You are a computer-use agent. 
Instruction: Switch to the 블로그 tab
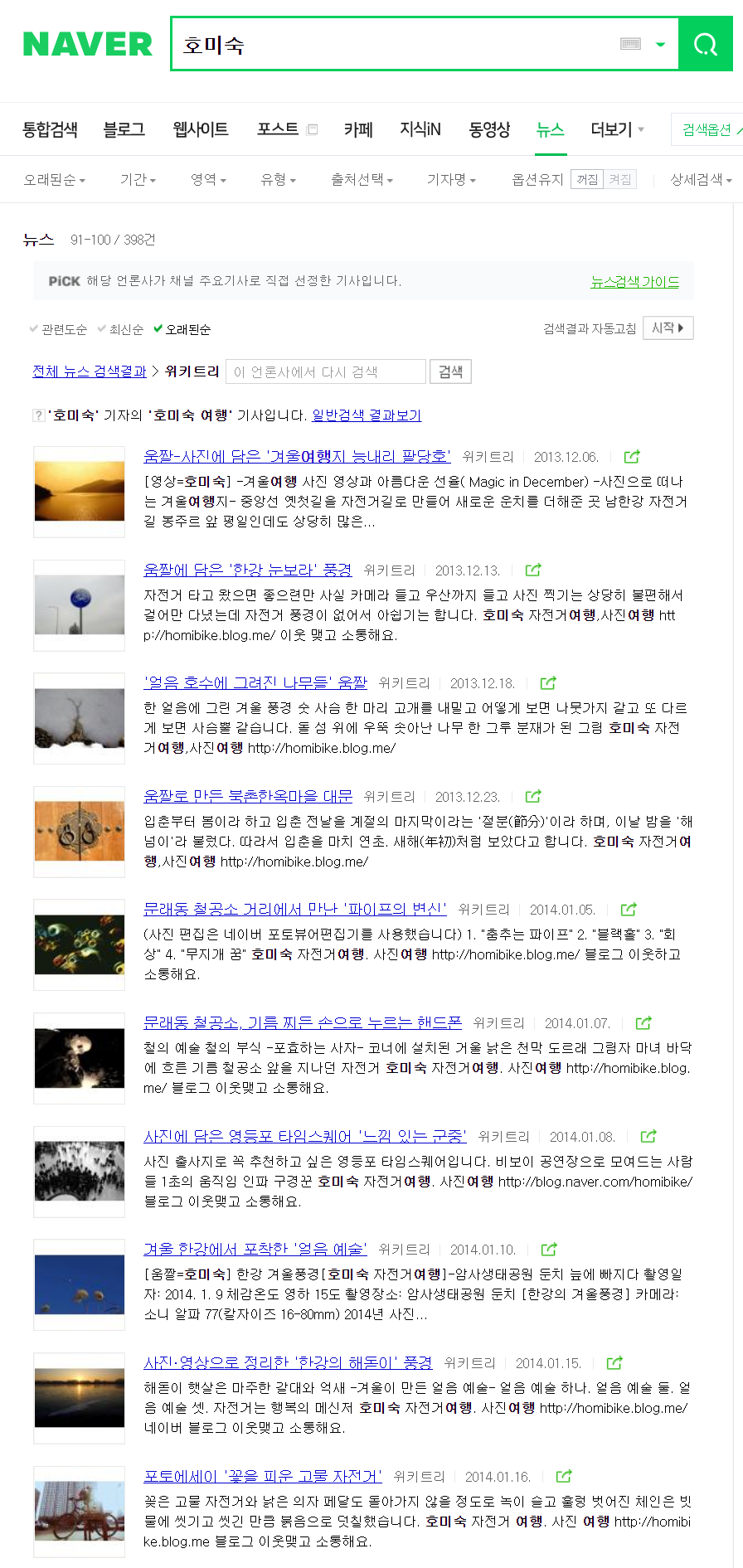click(x=124, y=129)
